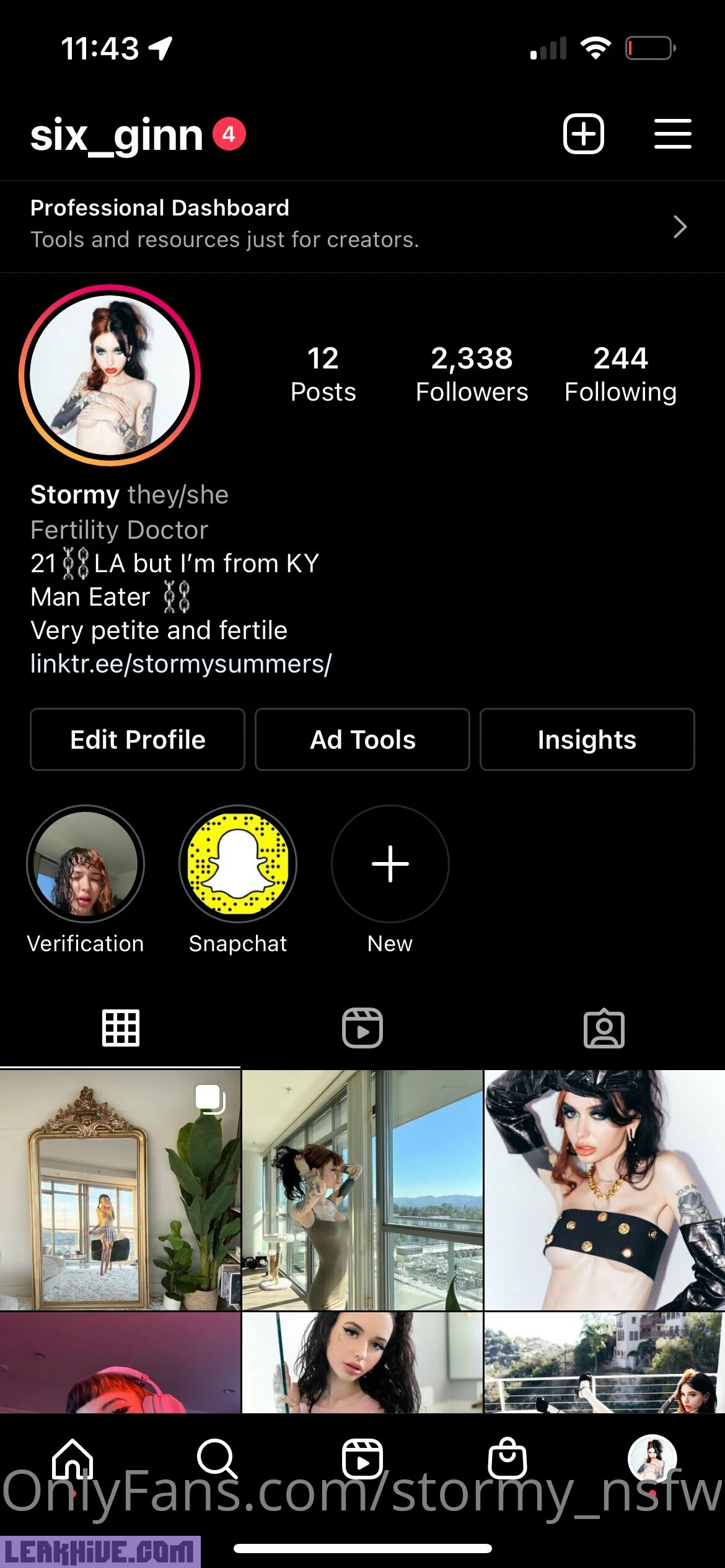Open the window view post
725x1568 pixels.
pyautogui.click(x=362, y=1190)
